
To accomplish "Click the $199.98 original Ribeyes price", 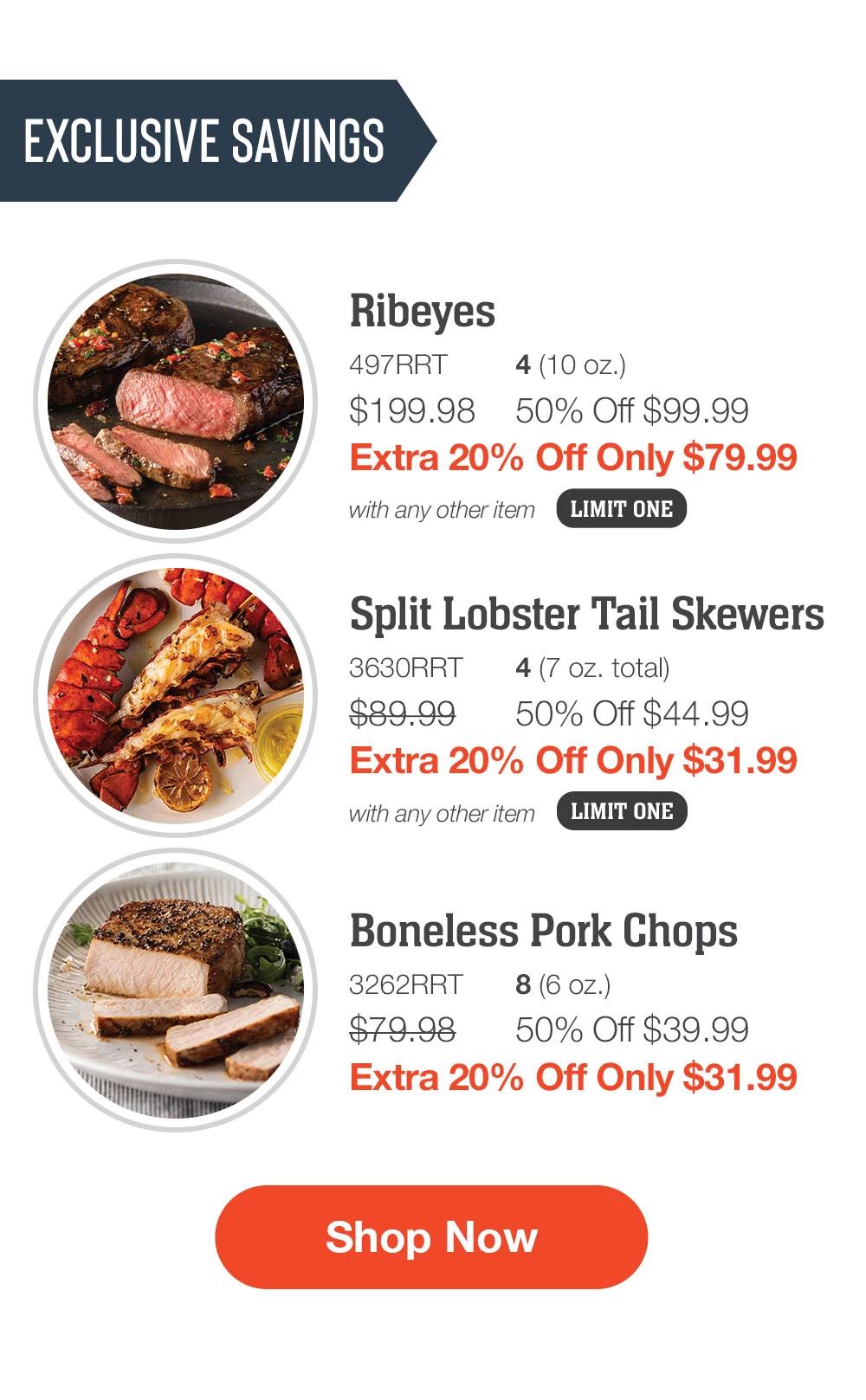I will tap(410, 412).
